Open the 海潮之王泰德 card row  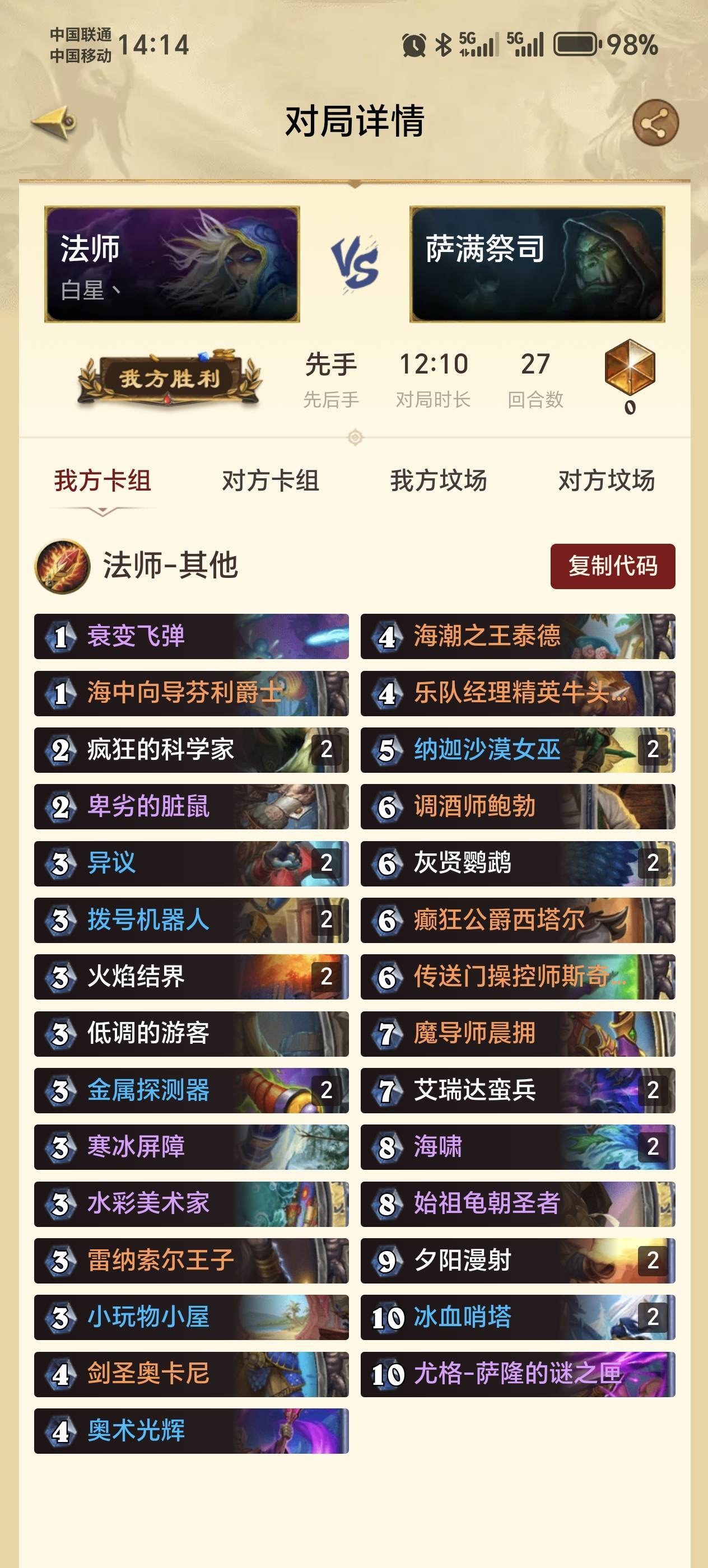pyautogui.click(x=518, y=636)
